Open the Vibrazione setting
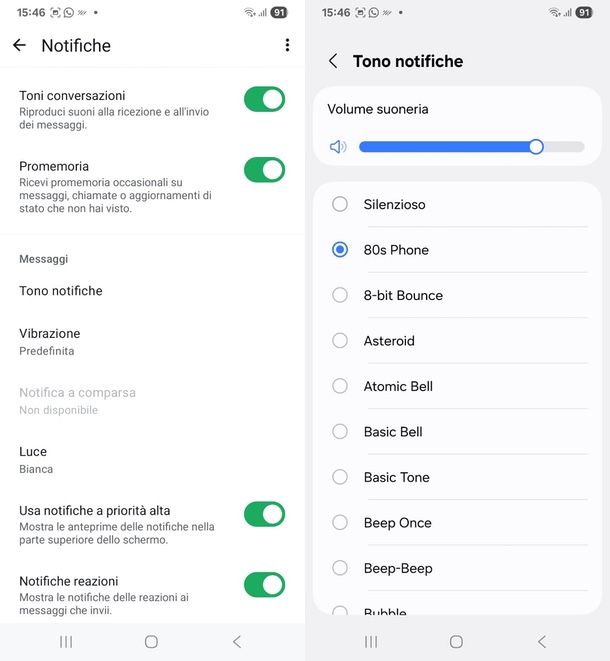 tap(50, 341)
